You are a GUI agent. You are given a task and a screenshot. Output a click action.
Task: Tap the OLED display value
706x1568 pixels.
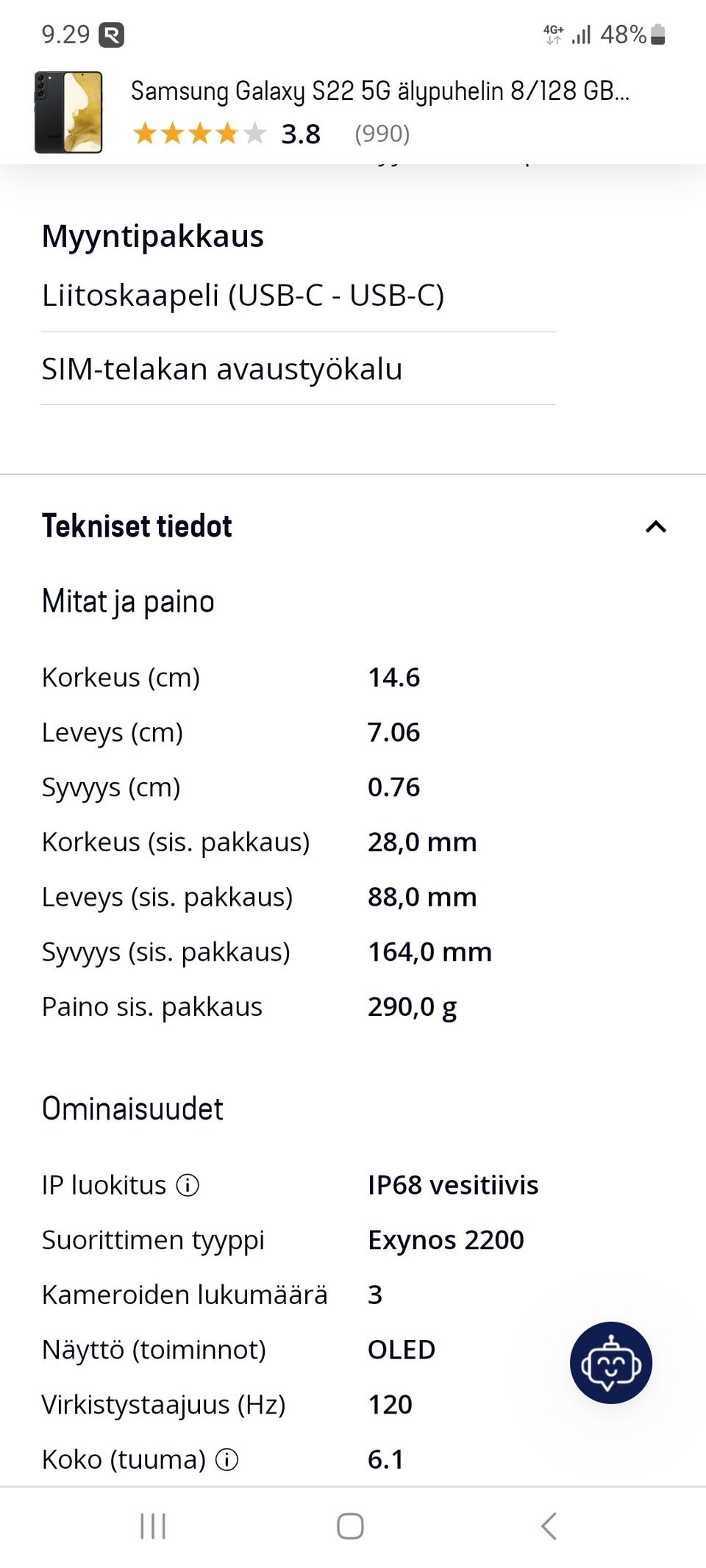[x=402, y=1350]
